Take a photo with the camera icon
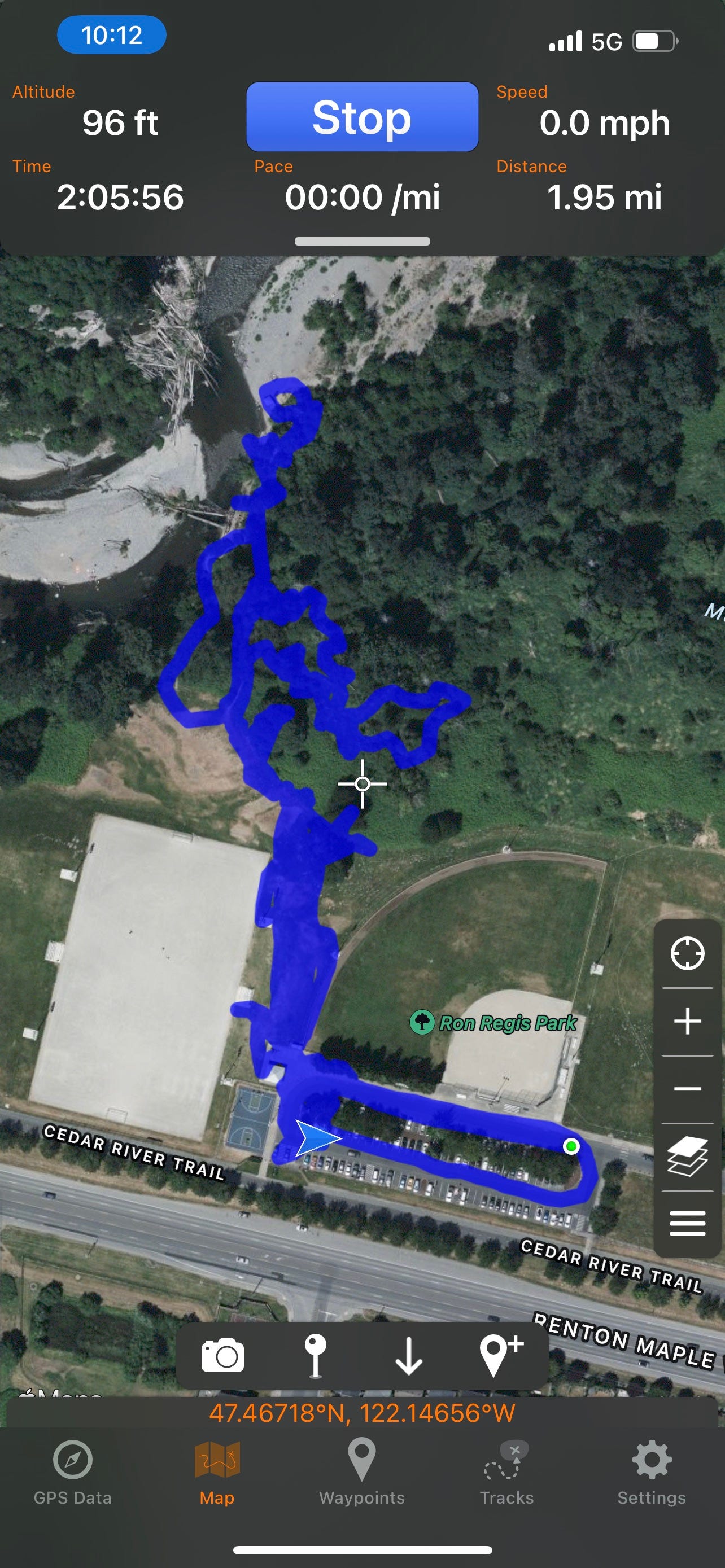The height and width of the screenshot is (1568, 725). point(222,1356)
